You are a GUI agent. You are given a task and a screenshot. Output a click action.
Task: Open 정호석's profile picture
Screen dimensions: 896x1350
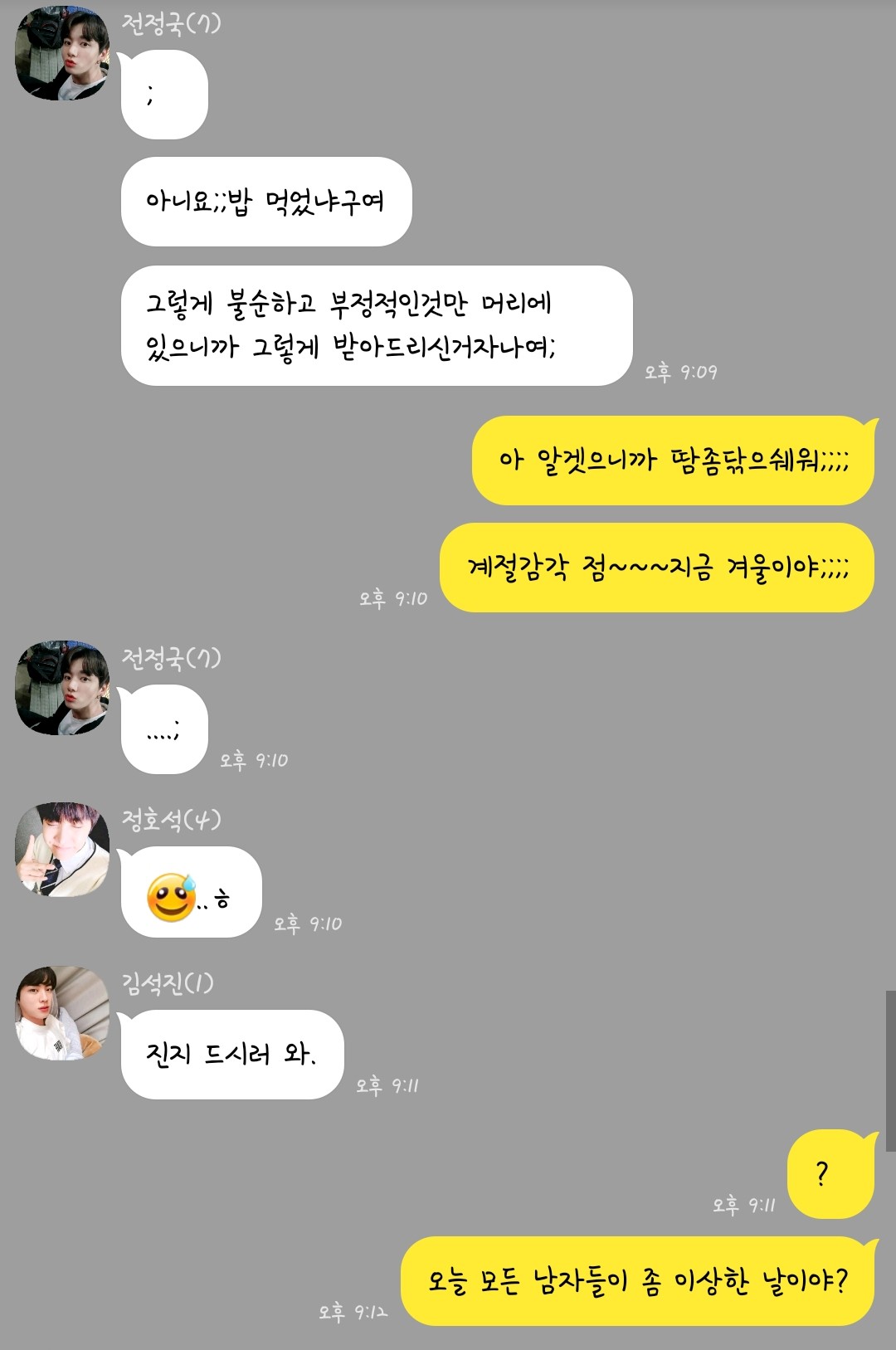pyautogui.click(x=62, y=850)
